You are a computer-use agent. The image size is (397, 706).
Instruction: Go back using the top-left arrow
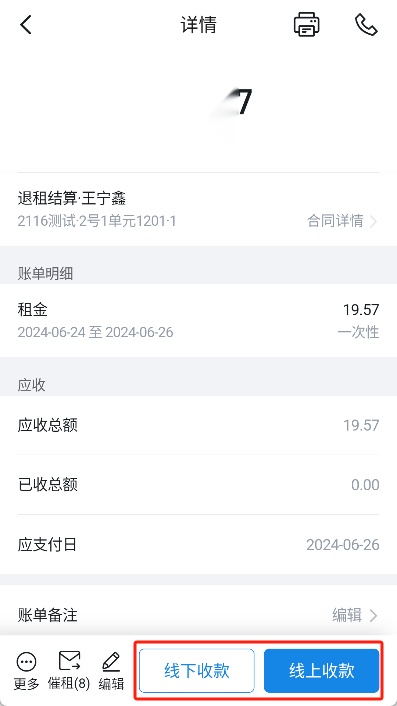coord(26,24)
